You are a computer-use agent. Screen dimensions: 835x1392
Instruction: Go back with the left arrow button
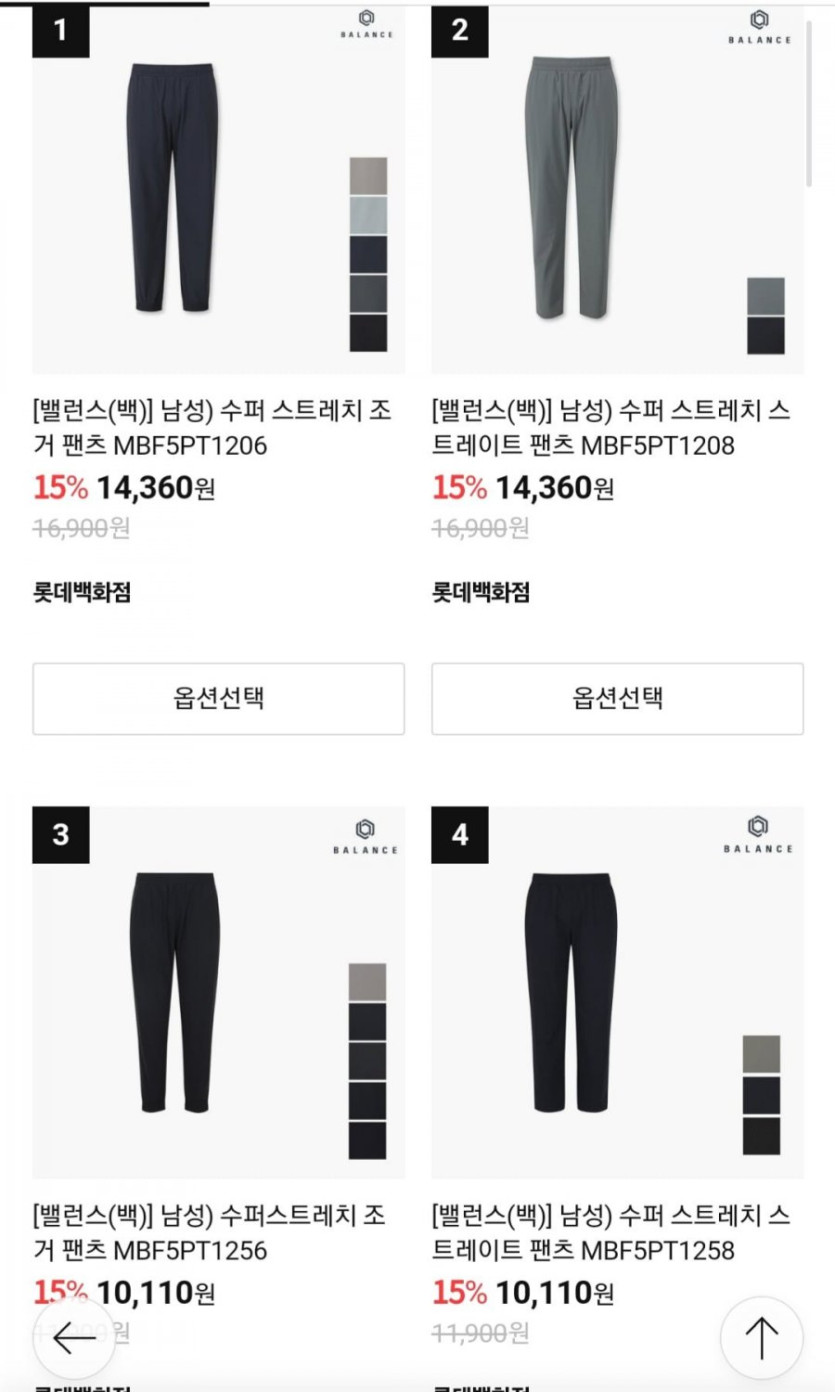[75, 1338]
